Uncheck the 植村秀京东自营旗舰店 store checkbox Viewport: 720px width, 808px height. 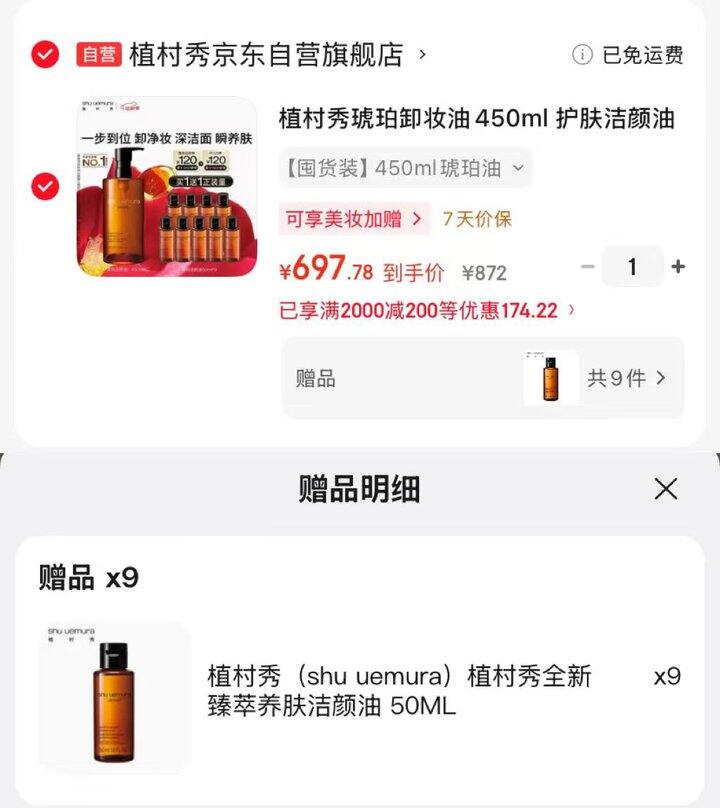(x=45, y=54)
